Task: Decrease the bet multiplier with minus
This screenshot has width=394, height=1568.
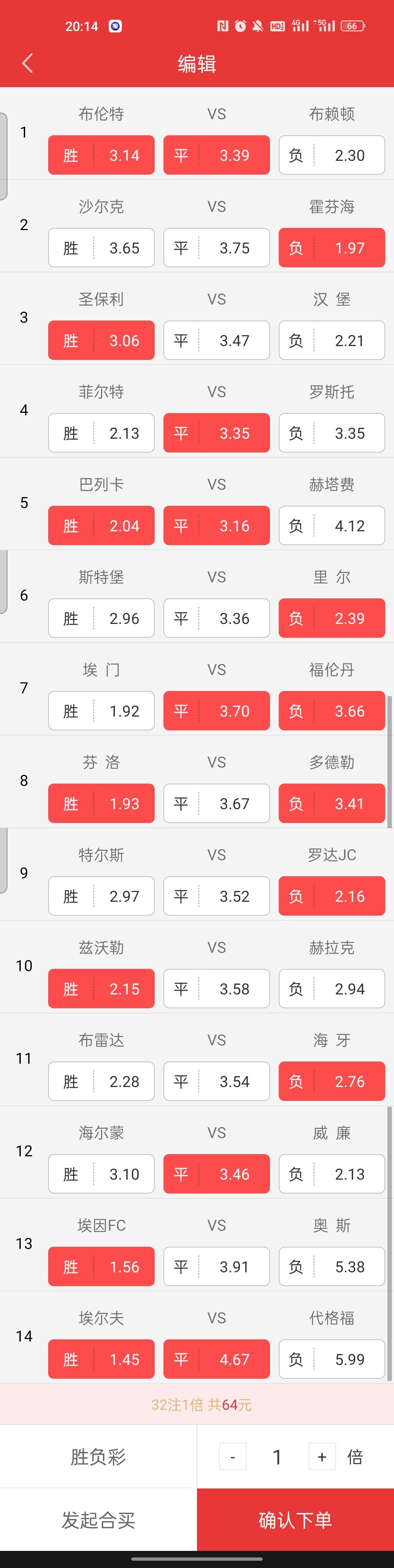Action: [x=233, y=1457]
